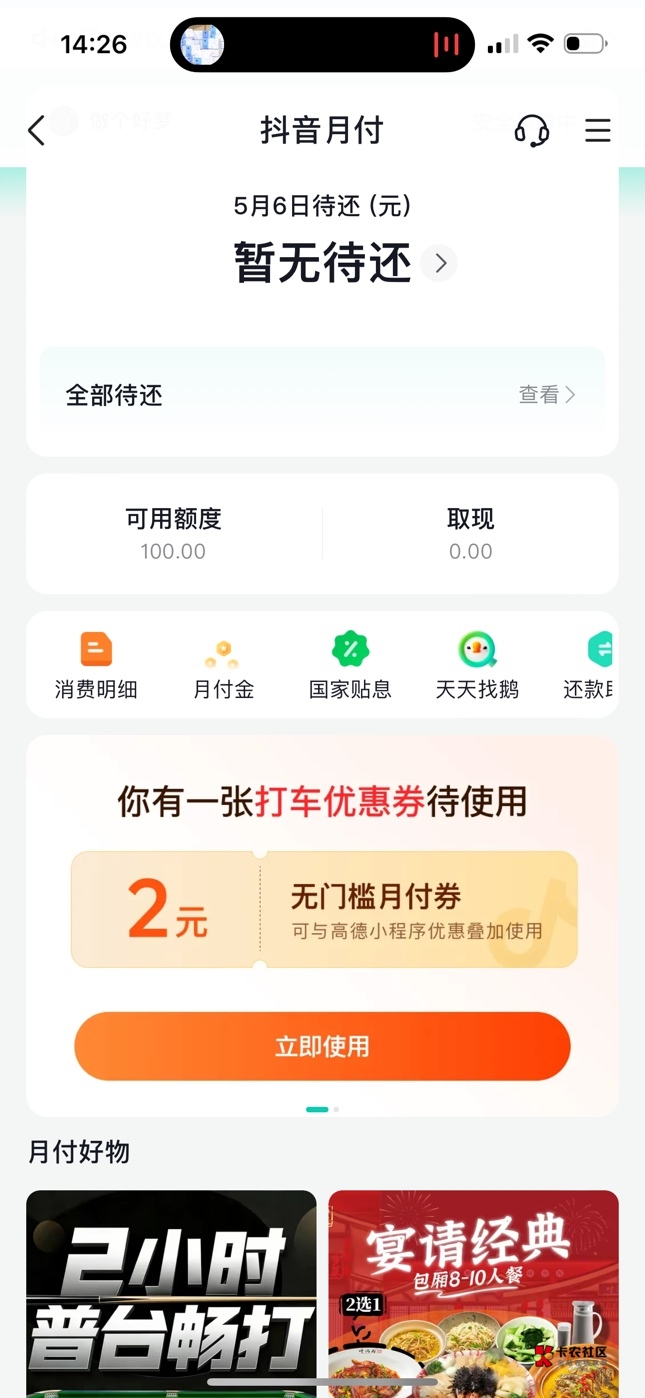Open 消费明细
Viewport: 645px width, 1398px height.
coord(96,666)
